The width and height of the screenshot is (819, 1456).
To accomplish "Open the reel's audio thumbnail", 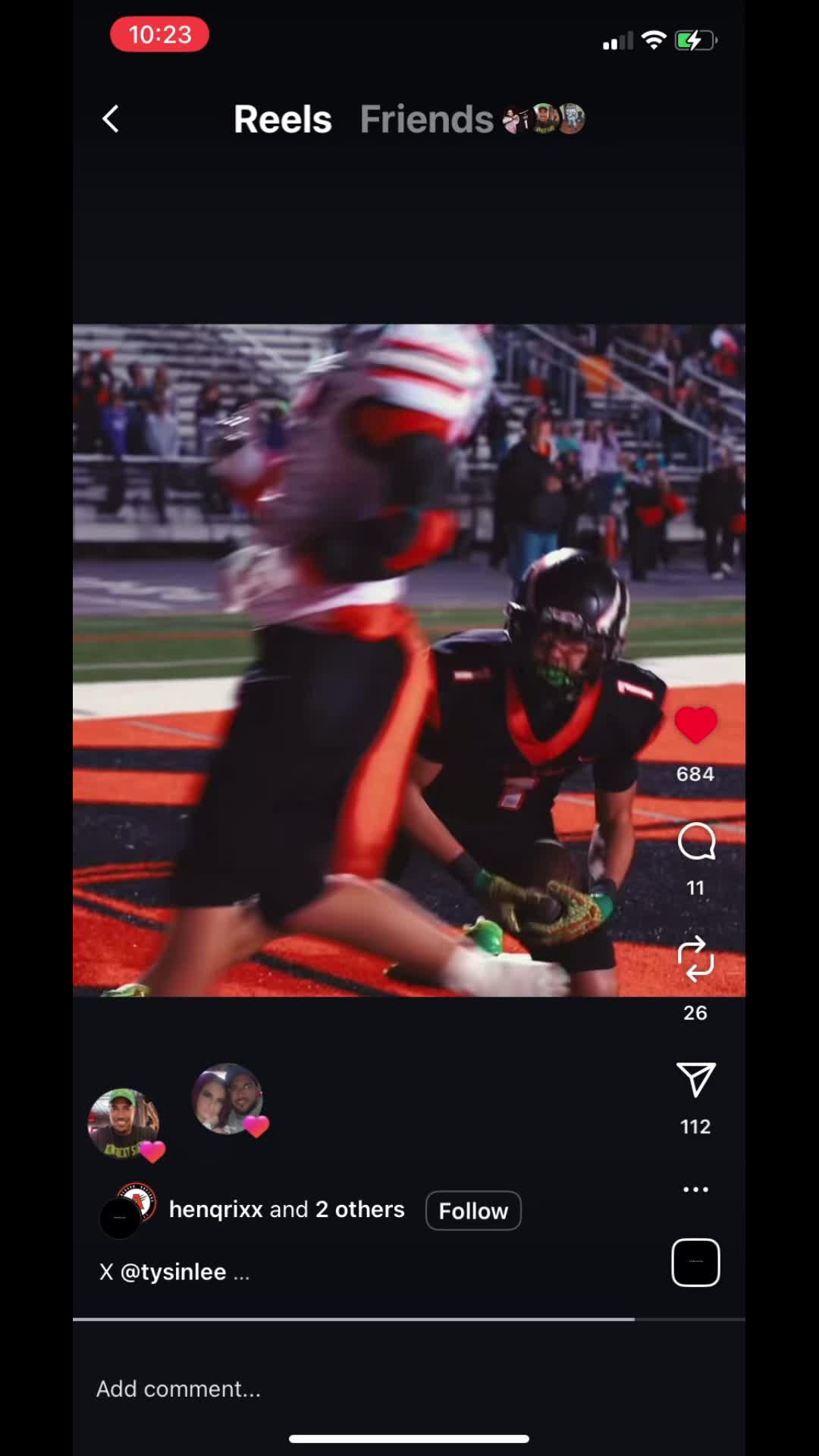I will pos(695,1263).
